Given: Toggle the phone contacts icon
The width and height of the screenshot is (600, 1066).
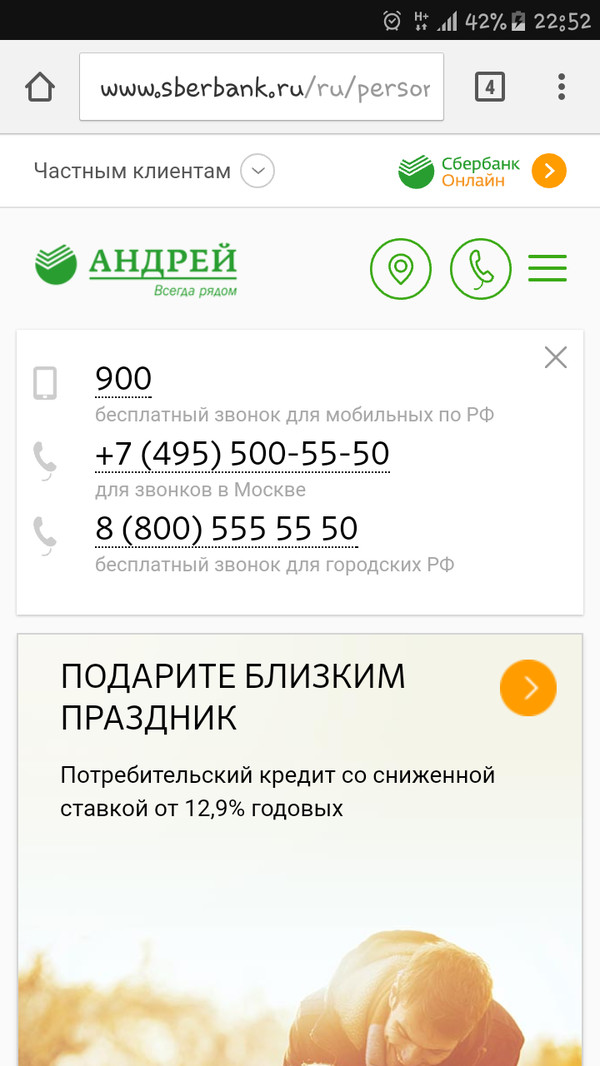Looking at the screenshot, I should click(x=481, y=268).
